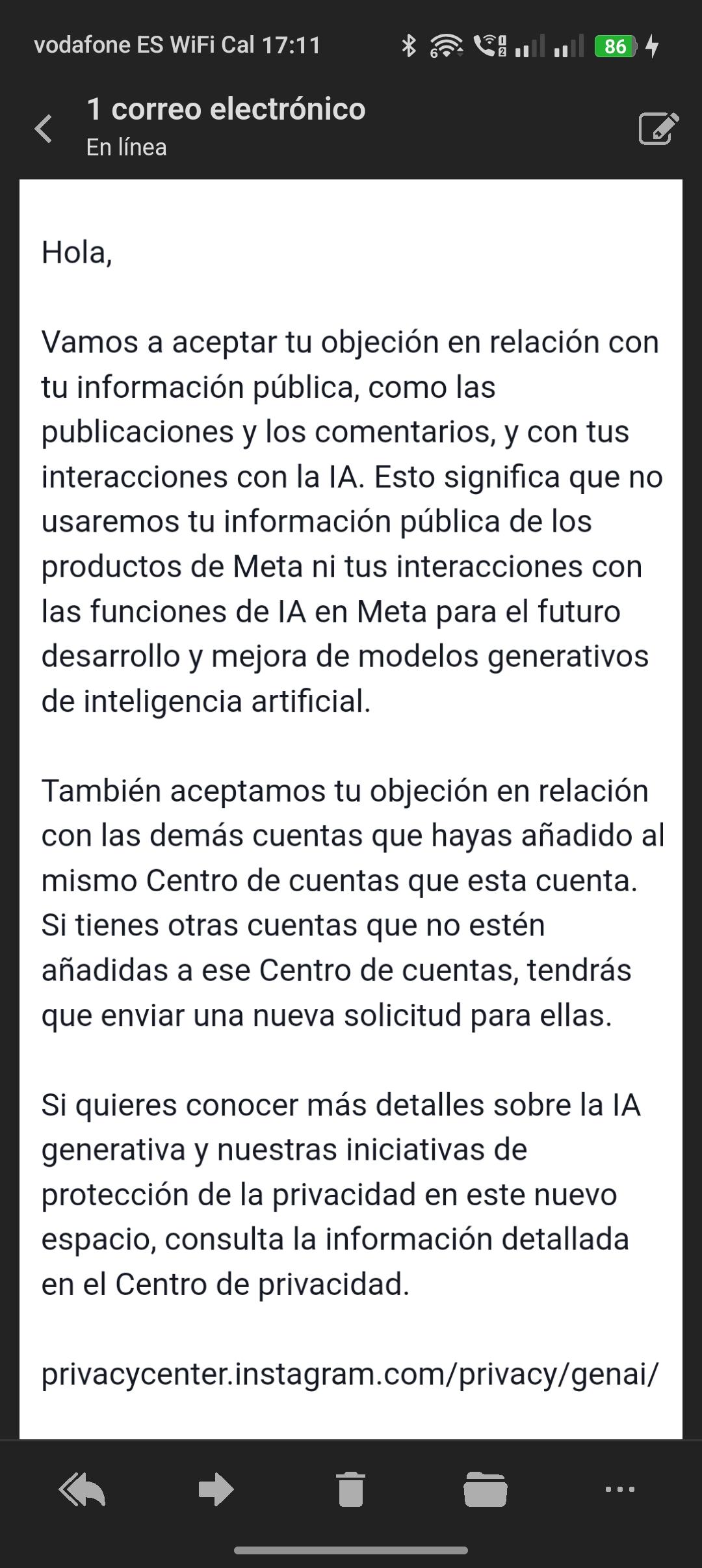This screenshot has height=1568, width=702.
Task: Compose a new email
Action: (x=658, y=128)
